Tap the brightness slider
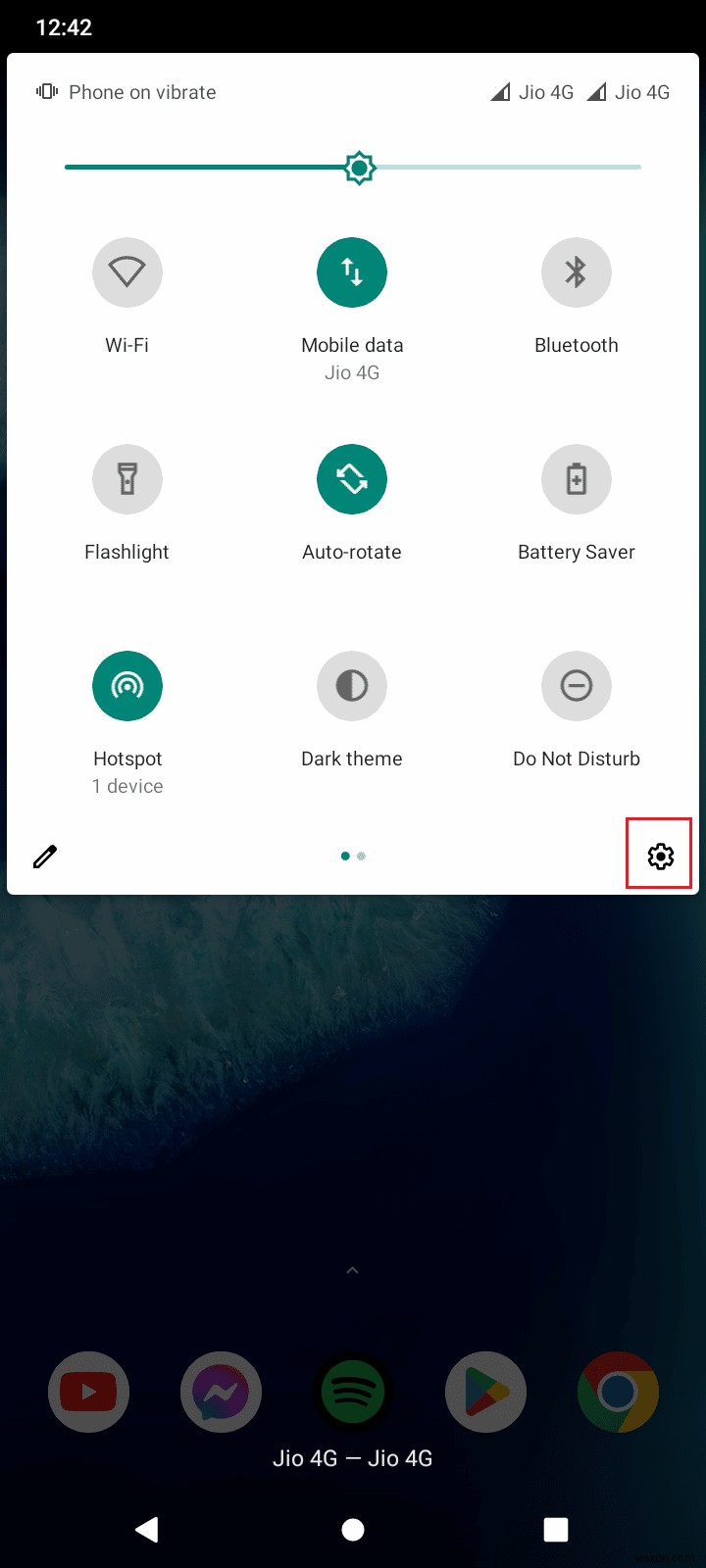Image resolution: width=706 pixels, height=1568 pixels. tap(360, 168)
